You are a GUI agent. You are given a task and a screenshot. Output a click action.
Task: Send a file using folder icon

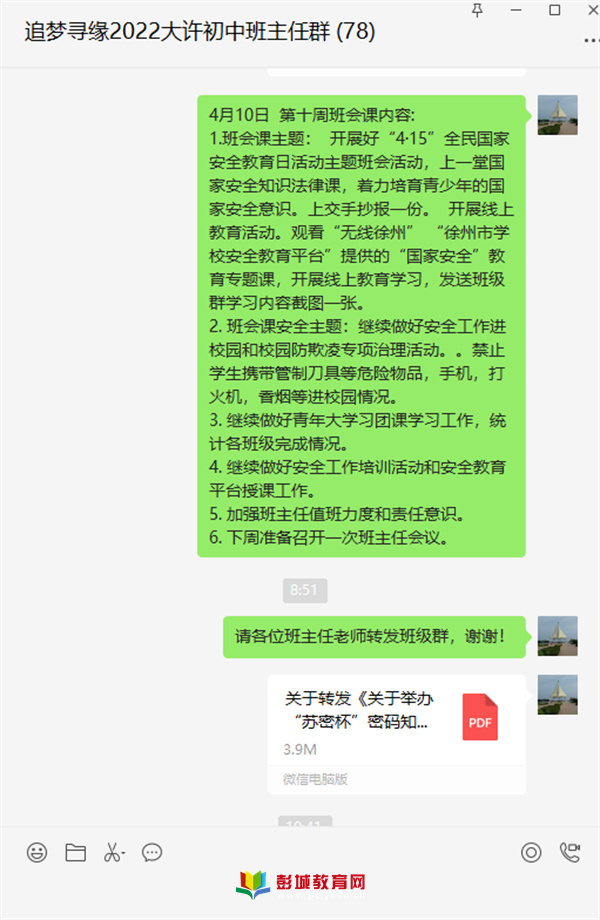point(75,853)
